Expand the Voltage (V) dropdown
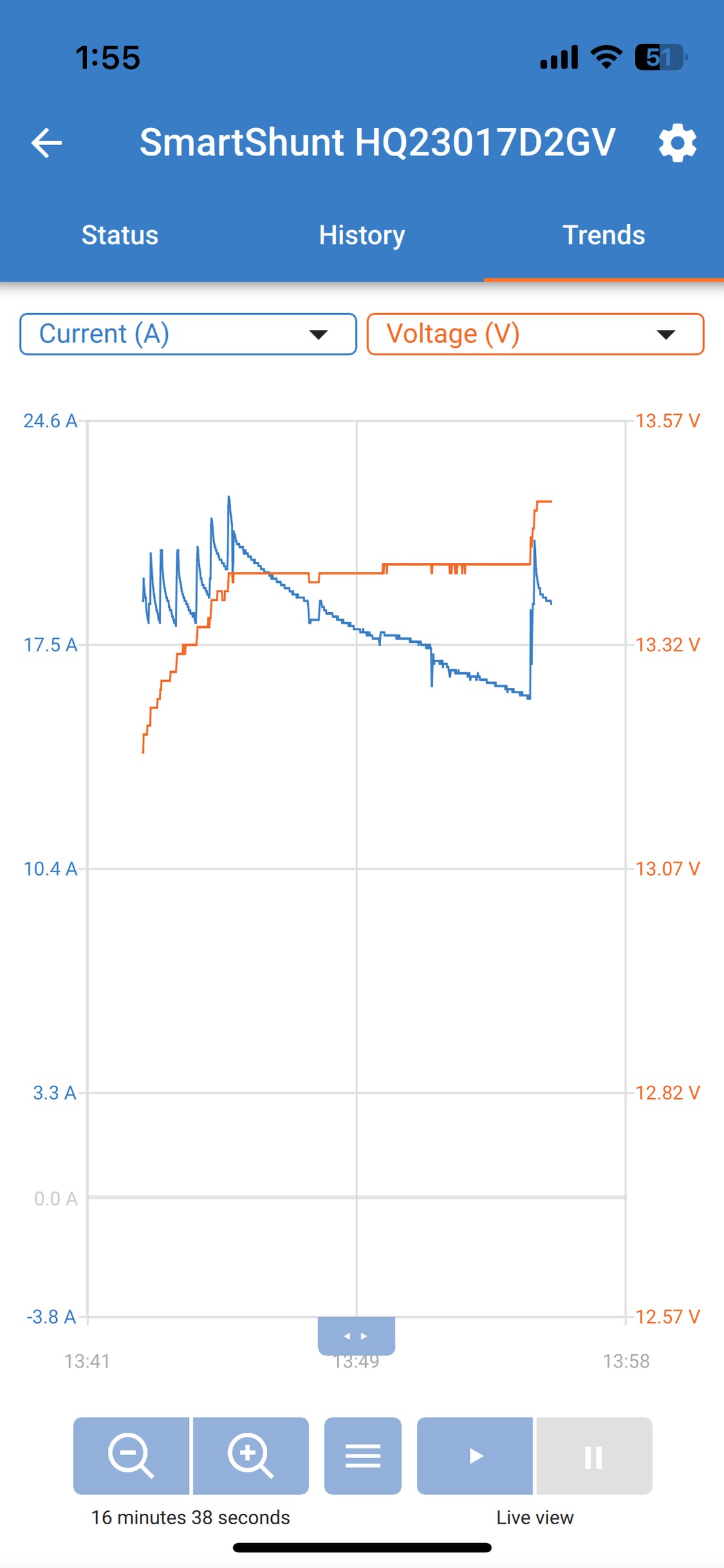This screenshot has width=724, height=1568. coord(536,334)
